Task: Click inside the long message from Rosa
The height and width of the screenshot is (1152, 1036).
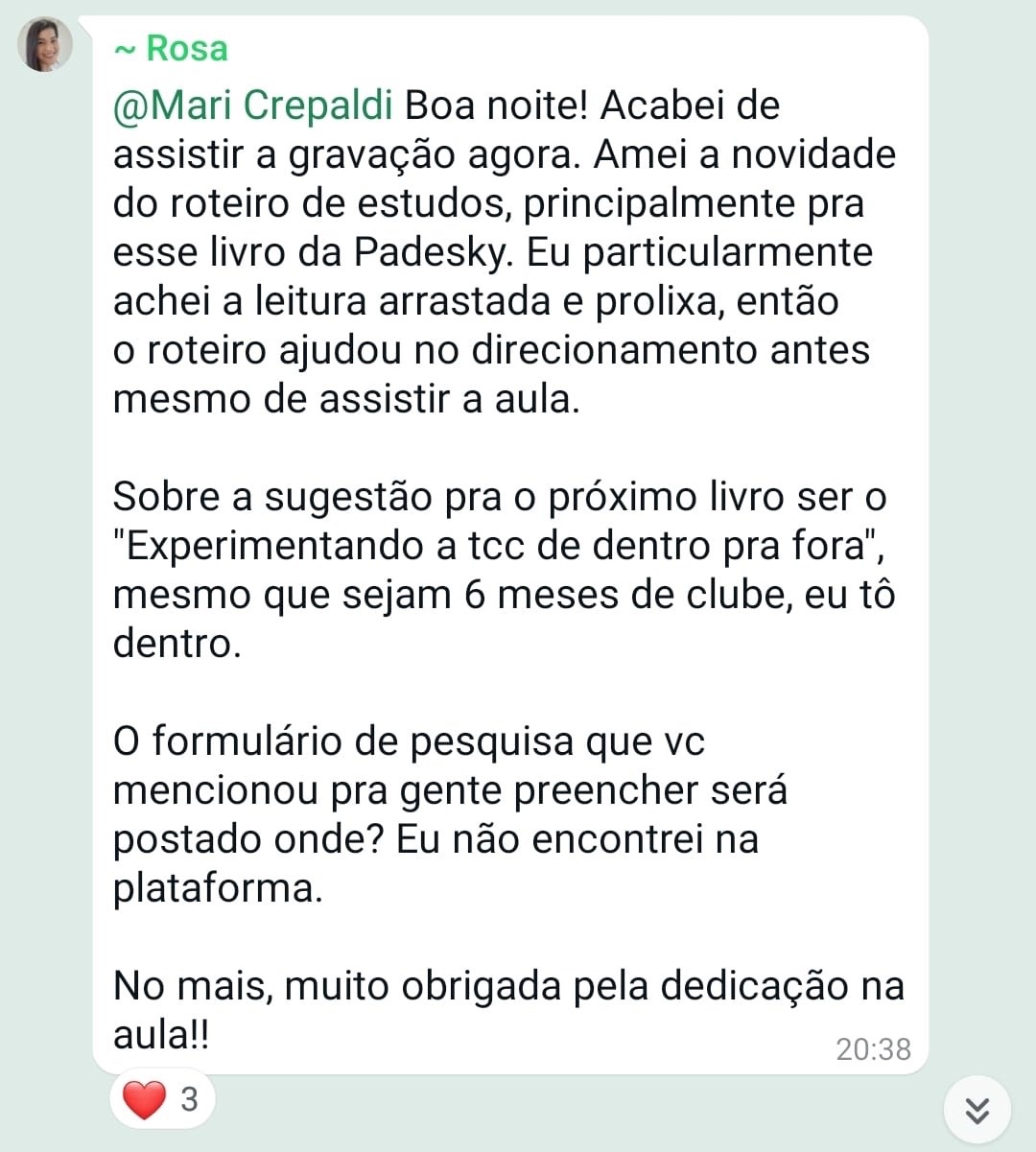Action: 508,537
